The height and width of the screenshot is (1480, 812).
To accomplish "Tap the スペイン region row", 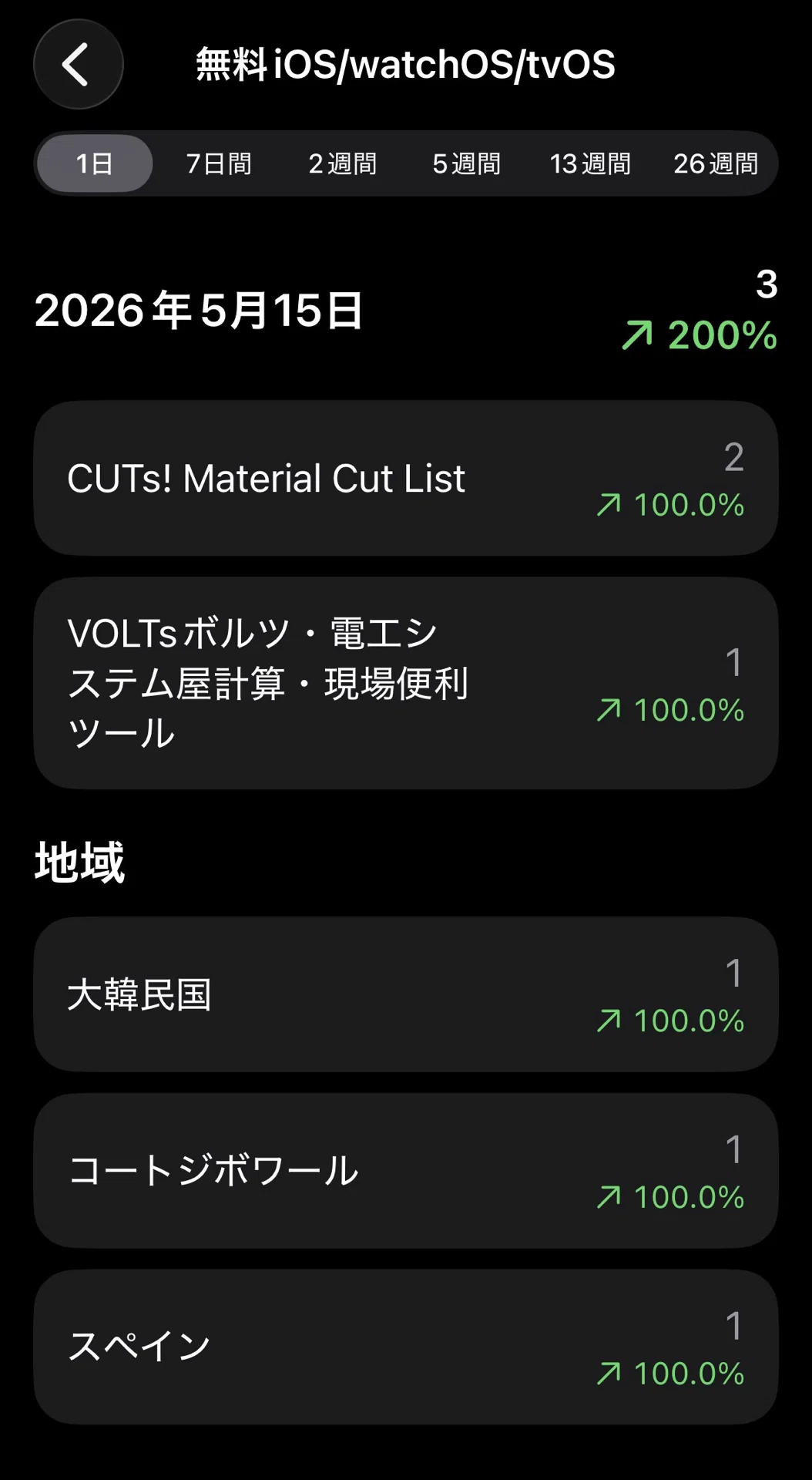I will (406, 1347).
